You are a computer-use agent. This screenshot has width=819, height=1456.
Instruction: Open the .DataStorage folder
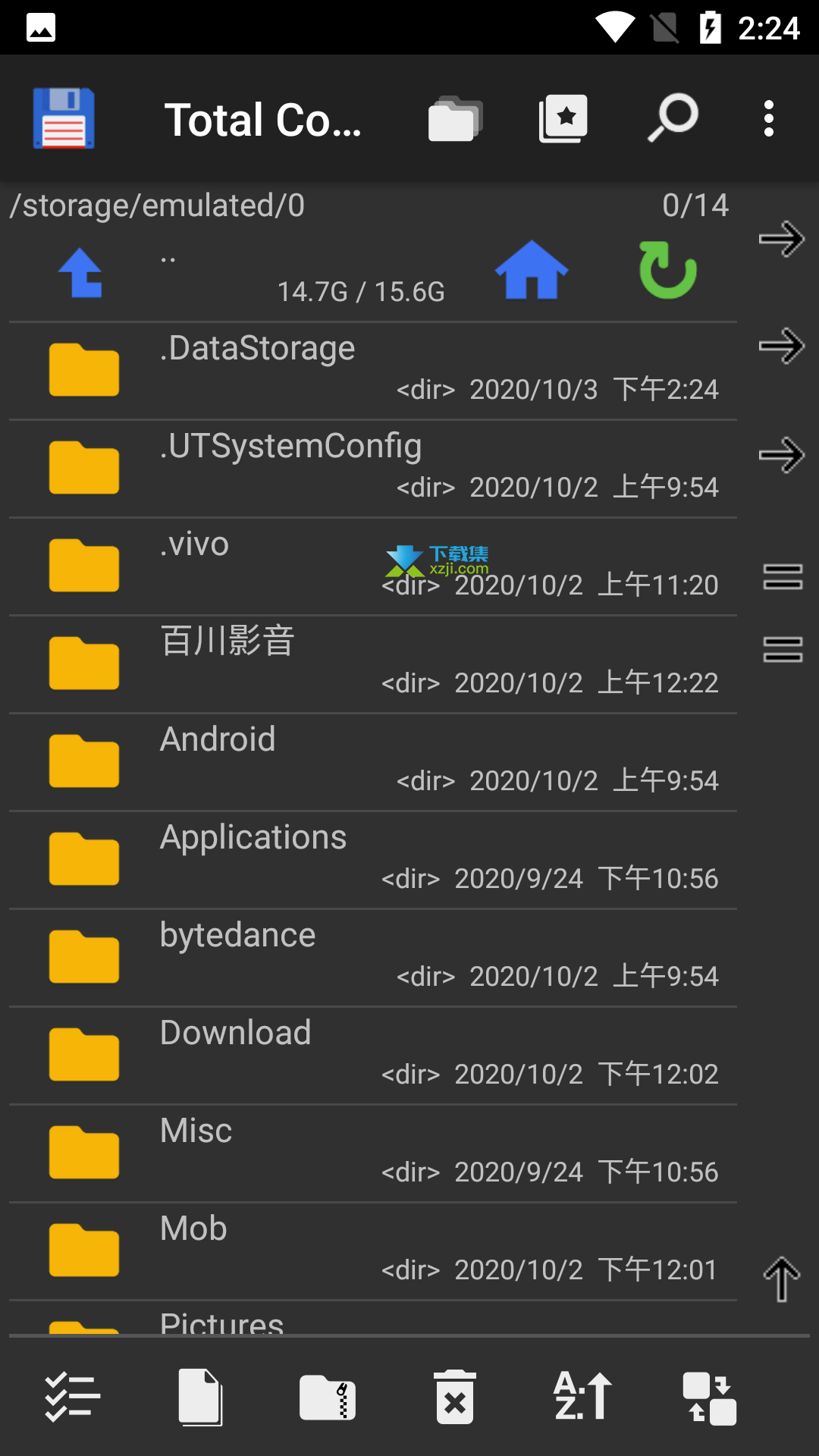pyautogui.click(x=373, y=371)
